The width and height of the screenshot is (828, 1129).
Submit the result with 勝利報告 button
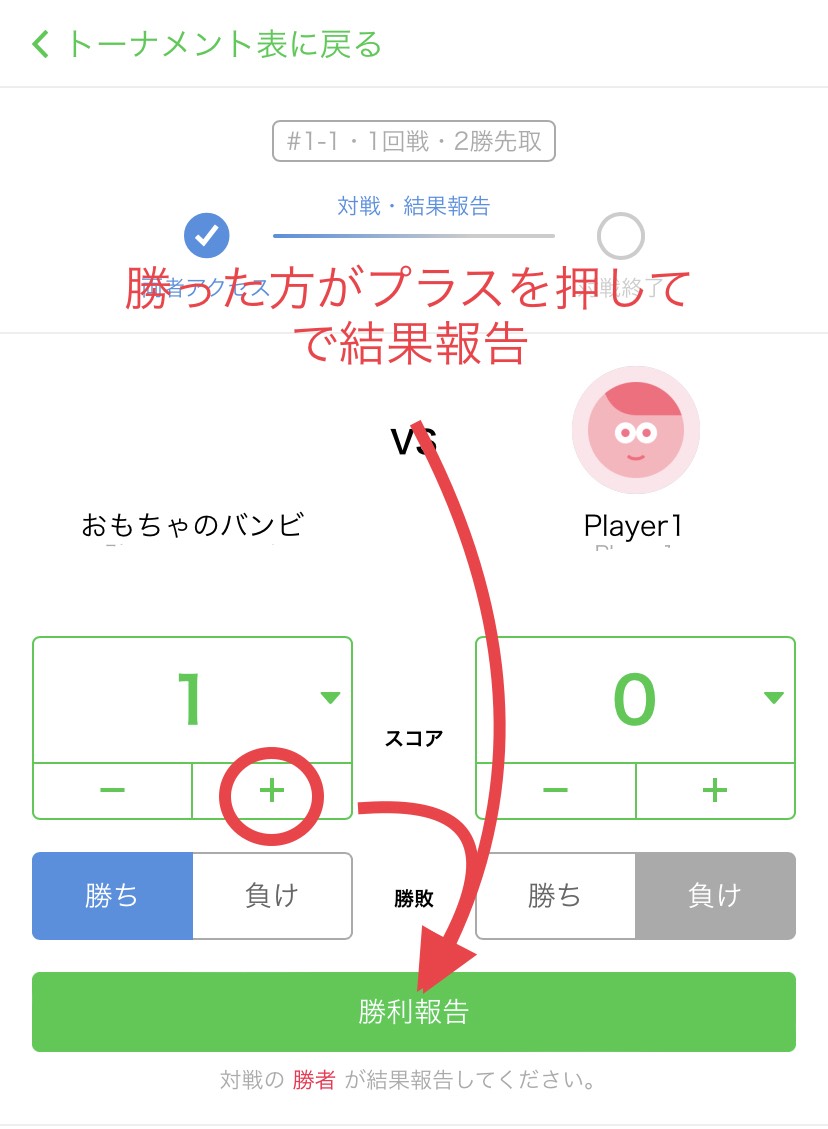(x=414, y=1012)
